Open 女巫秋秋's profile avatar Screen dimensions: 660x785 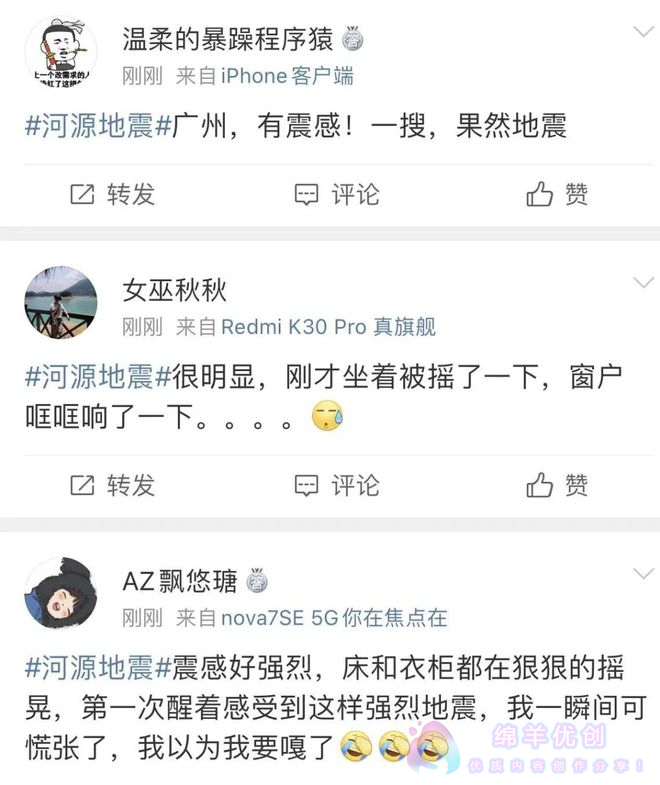(x=60, y=304)
